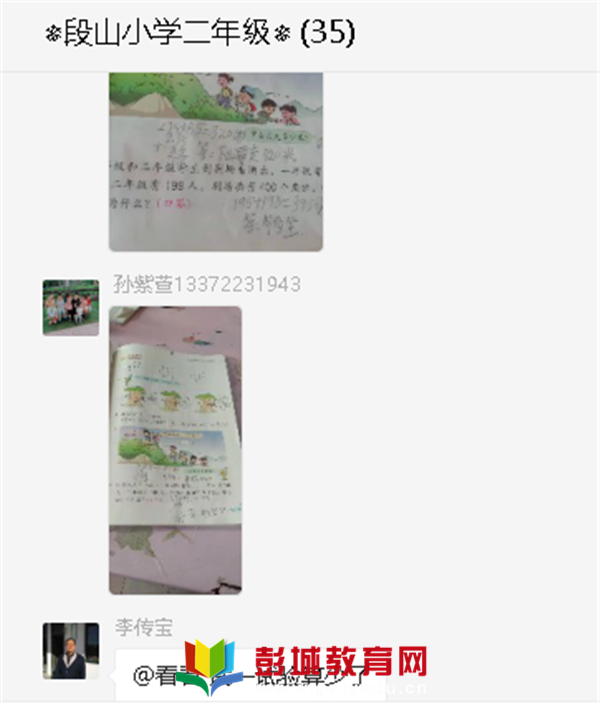View 孙紫萱's profile avatar

tap(70, 307)
